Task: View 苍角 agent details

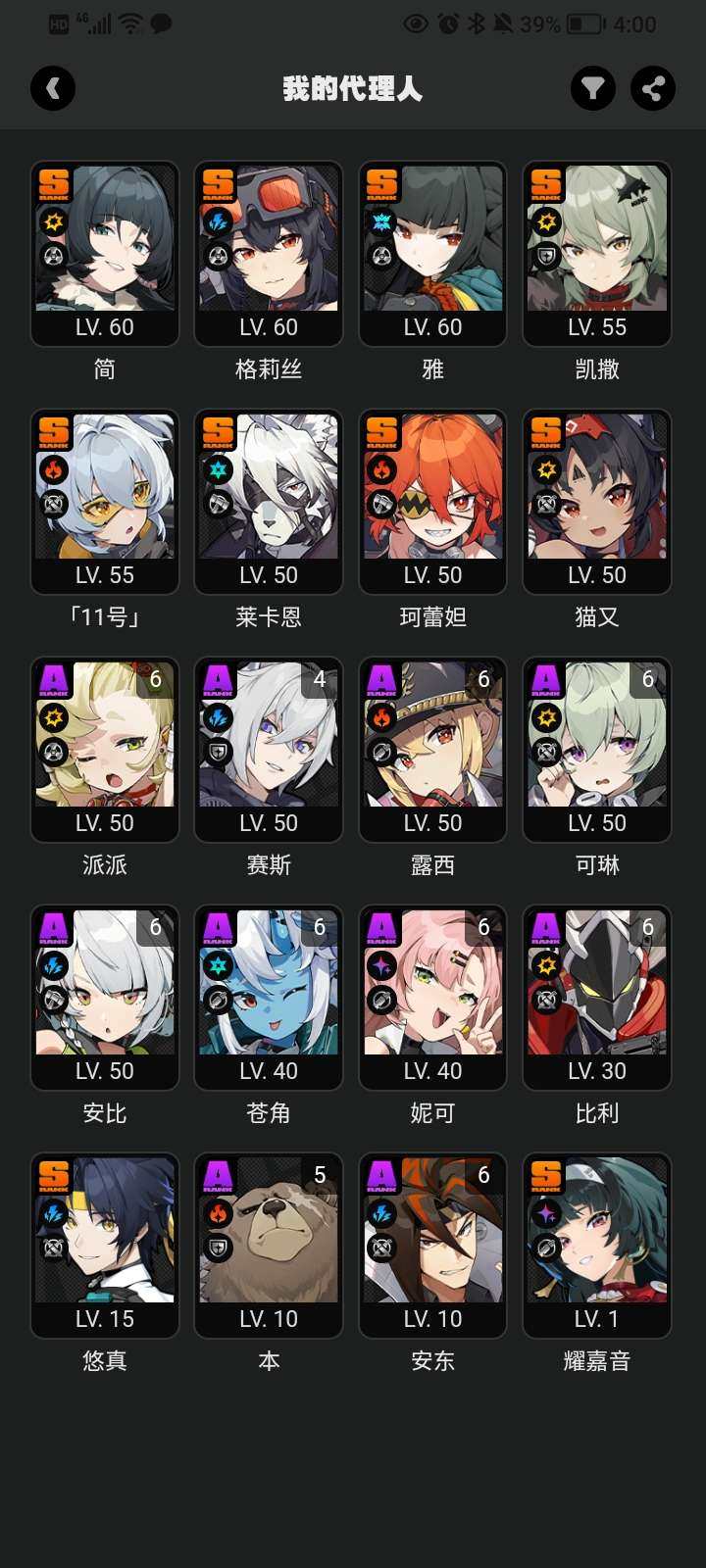Action: coord(269,998)
